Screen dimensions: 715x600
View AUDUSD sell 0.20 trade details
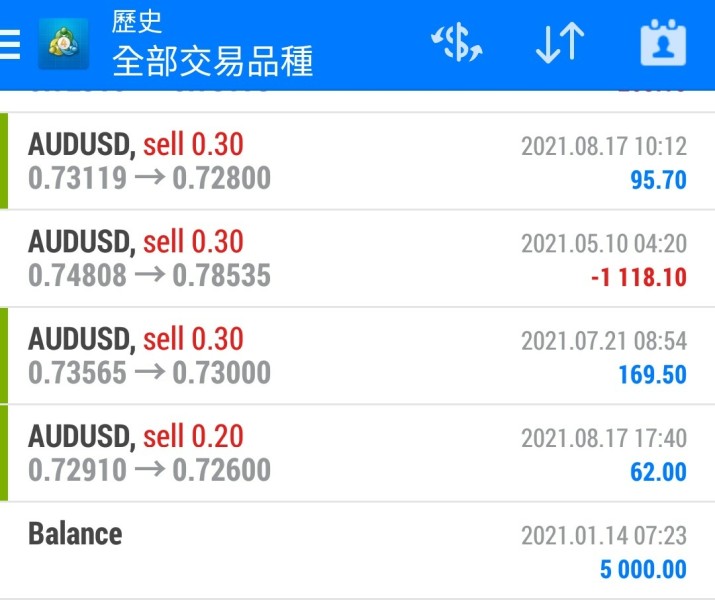357,452
